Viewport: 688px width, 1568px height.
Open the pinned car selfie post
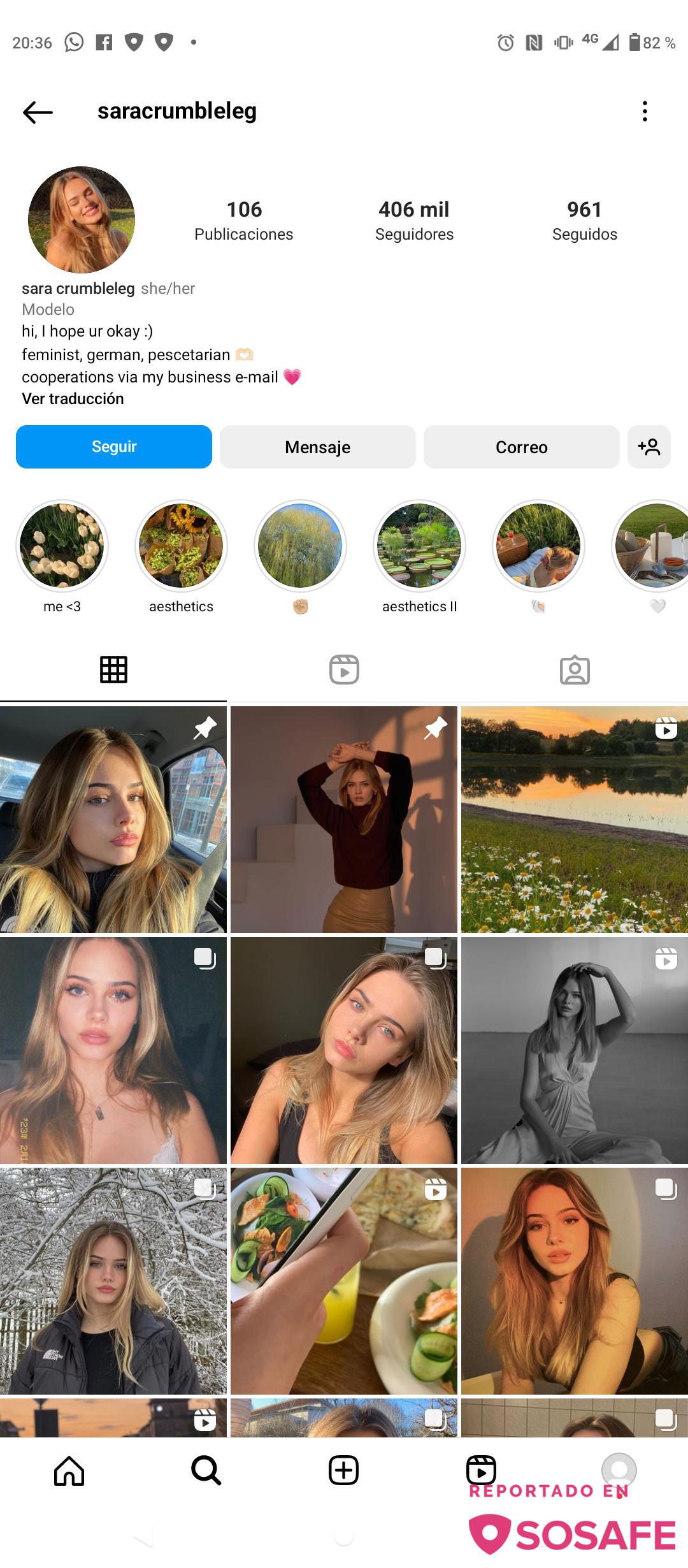113,820
